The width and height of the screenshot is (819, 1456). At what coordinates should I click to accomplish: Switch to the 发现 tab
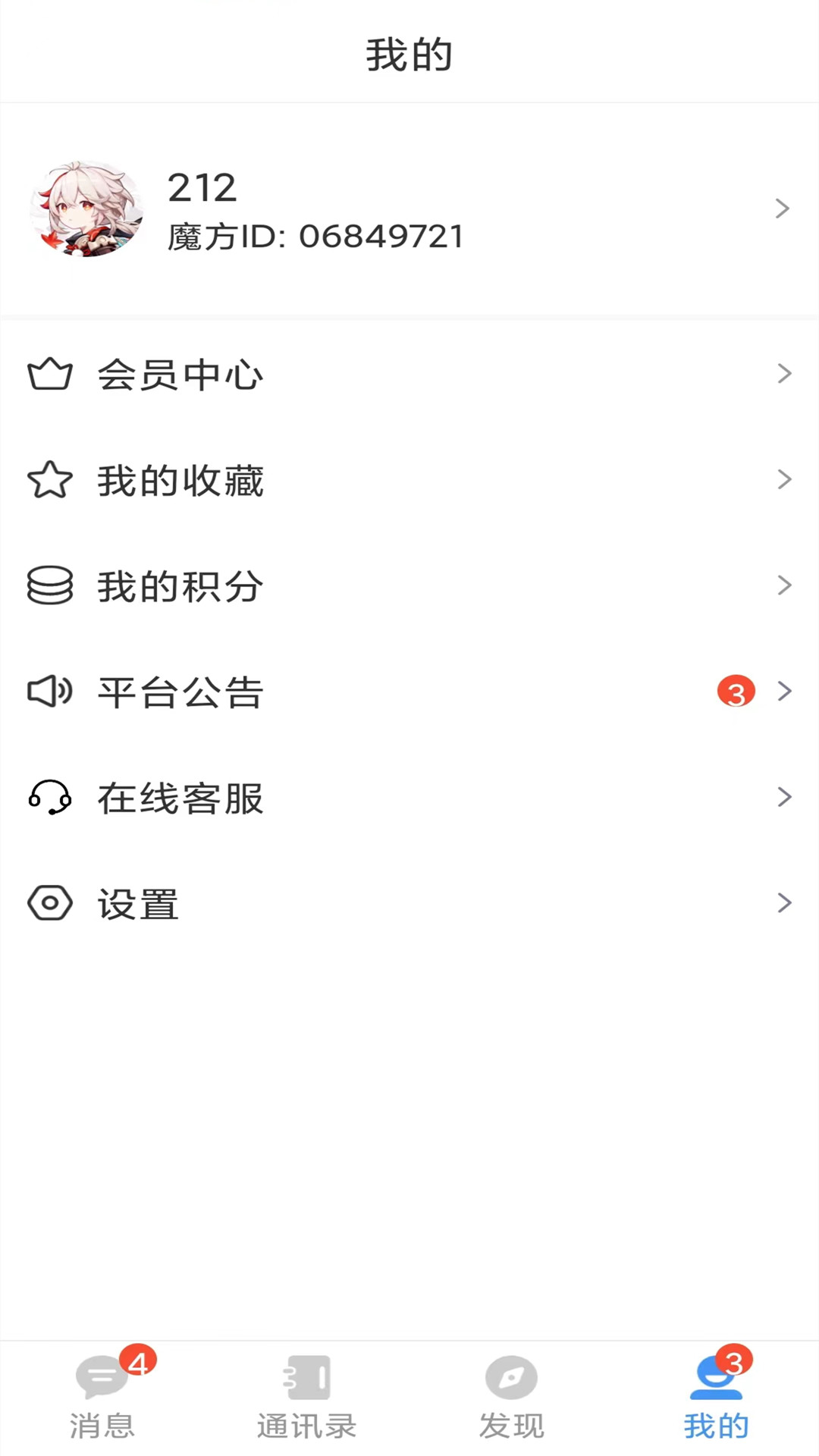point(511,1403)
